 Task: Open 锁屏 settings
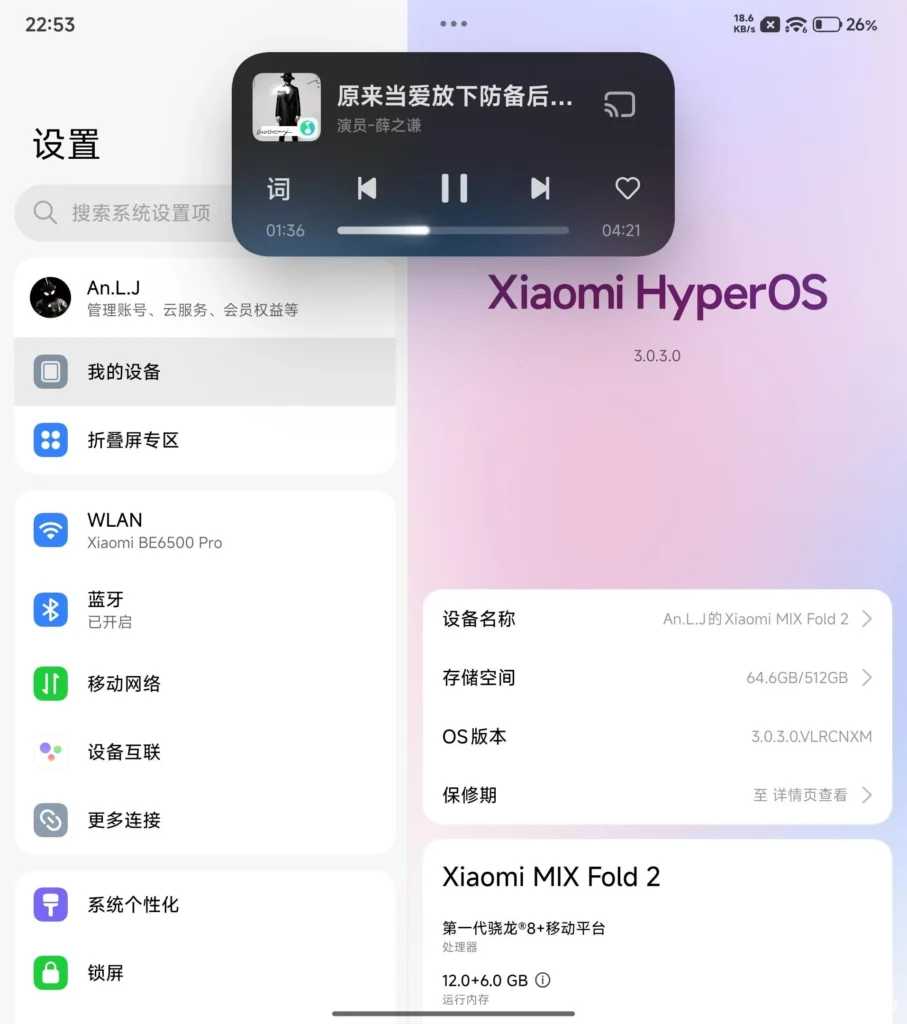[x=205, y=973]
